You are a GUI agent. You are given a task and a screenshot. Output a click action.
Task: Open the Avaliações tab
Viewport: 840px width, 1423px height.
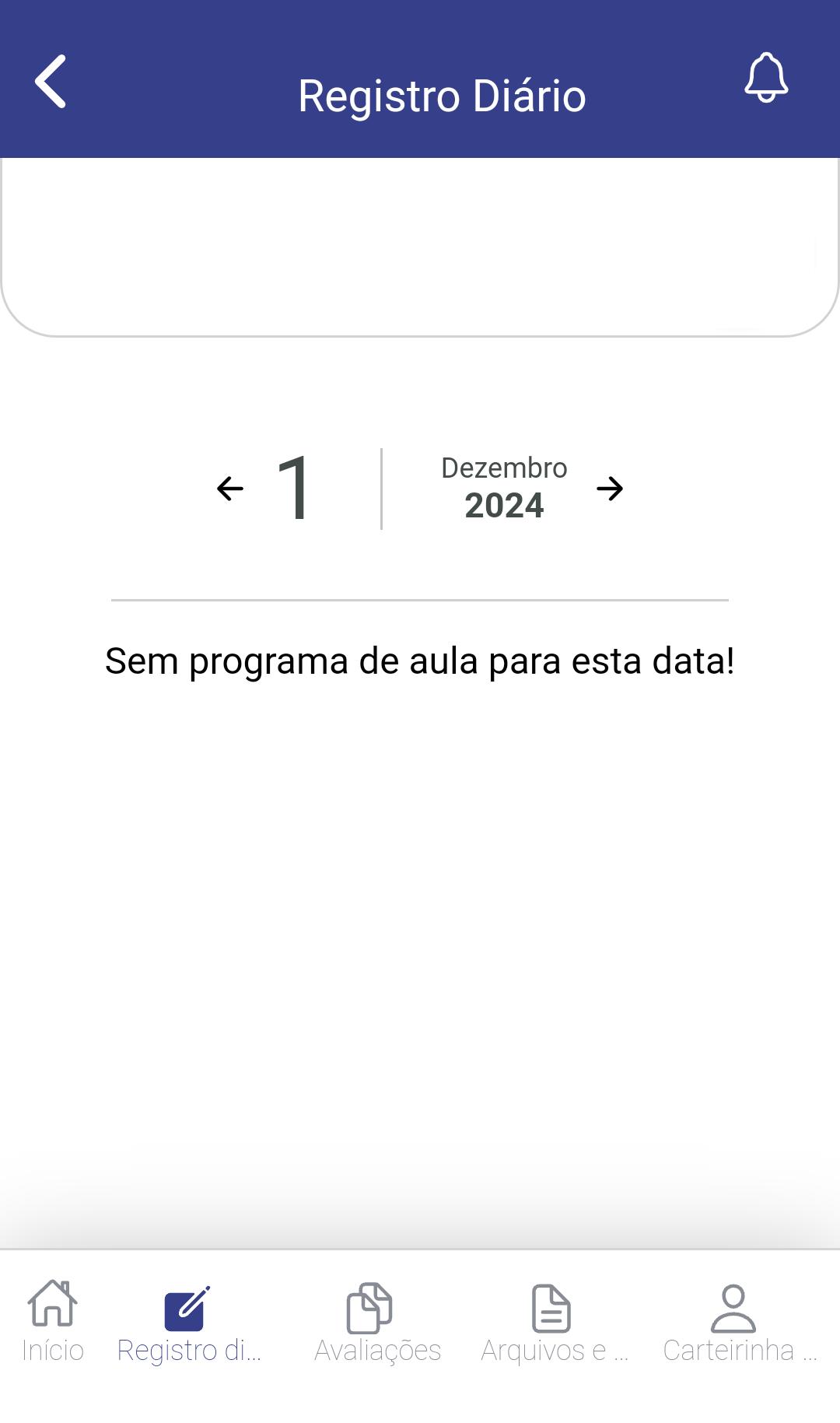coord(377,1323)
